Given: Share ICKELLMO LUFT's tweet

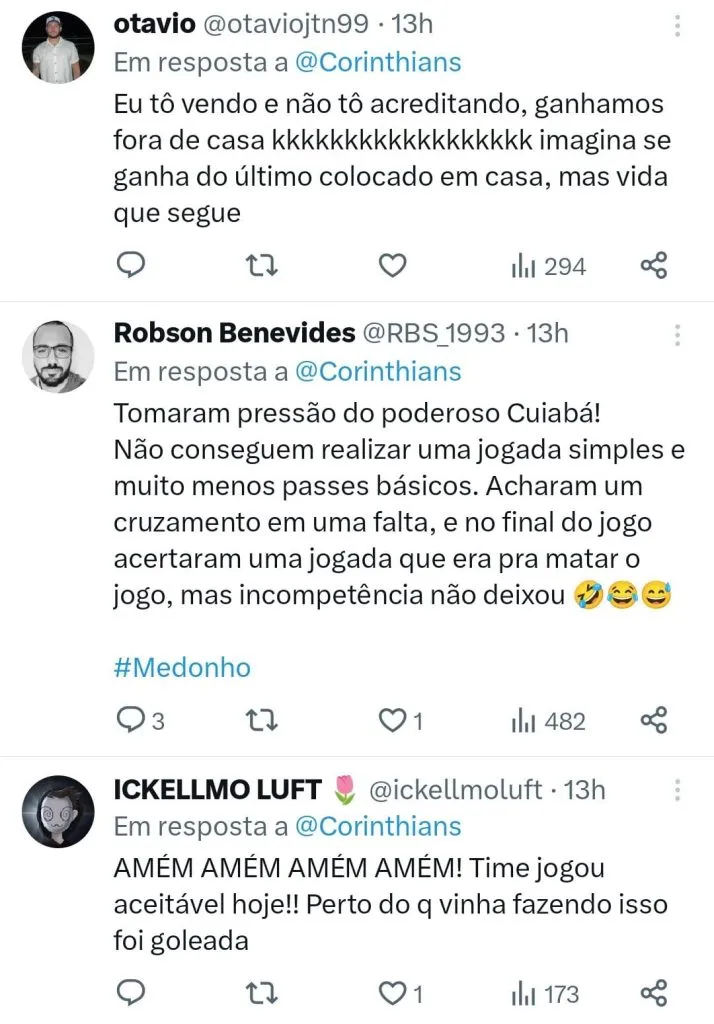Looking at the screenshot, I should (x=653, y=992).
